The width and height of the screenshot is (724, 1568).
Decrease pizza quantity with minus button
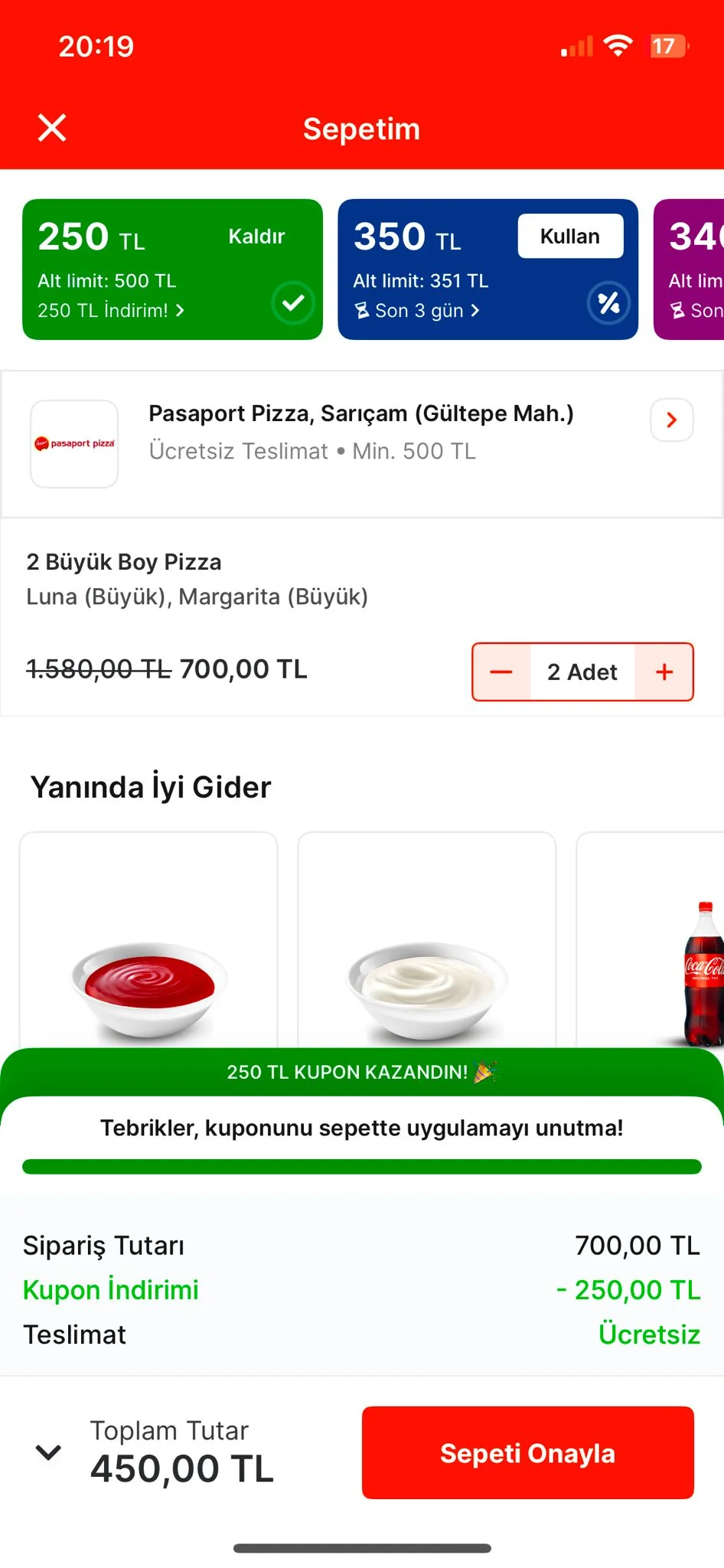click(501, 672)
